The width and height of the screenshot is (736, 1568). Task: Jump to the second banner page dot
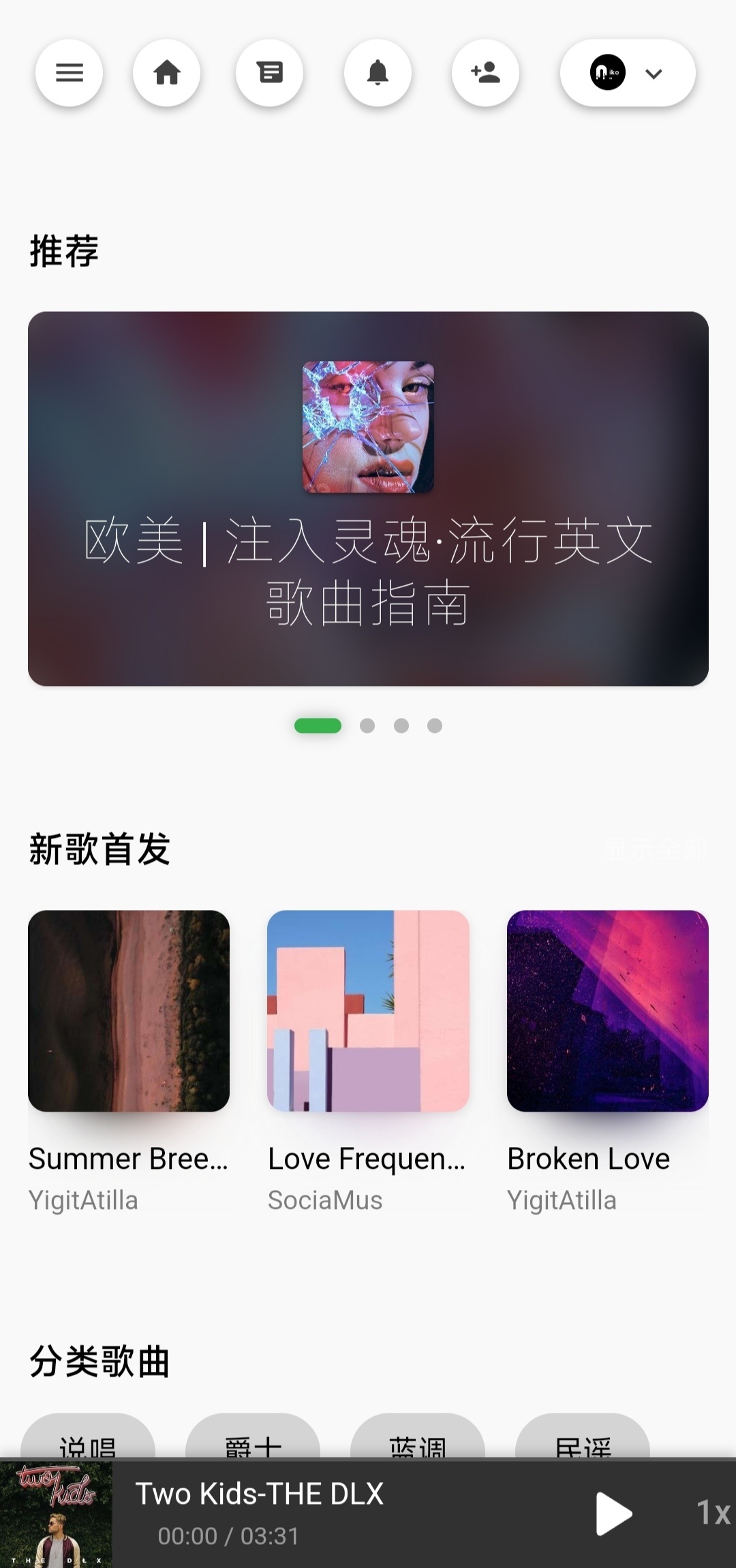(367, 726)
